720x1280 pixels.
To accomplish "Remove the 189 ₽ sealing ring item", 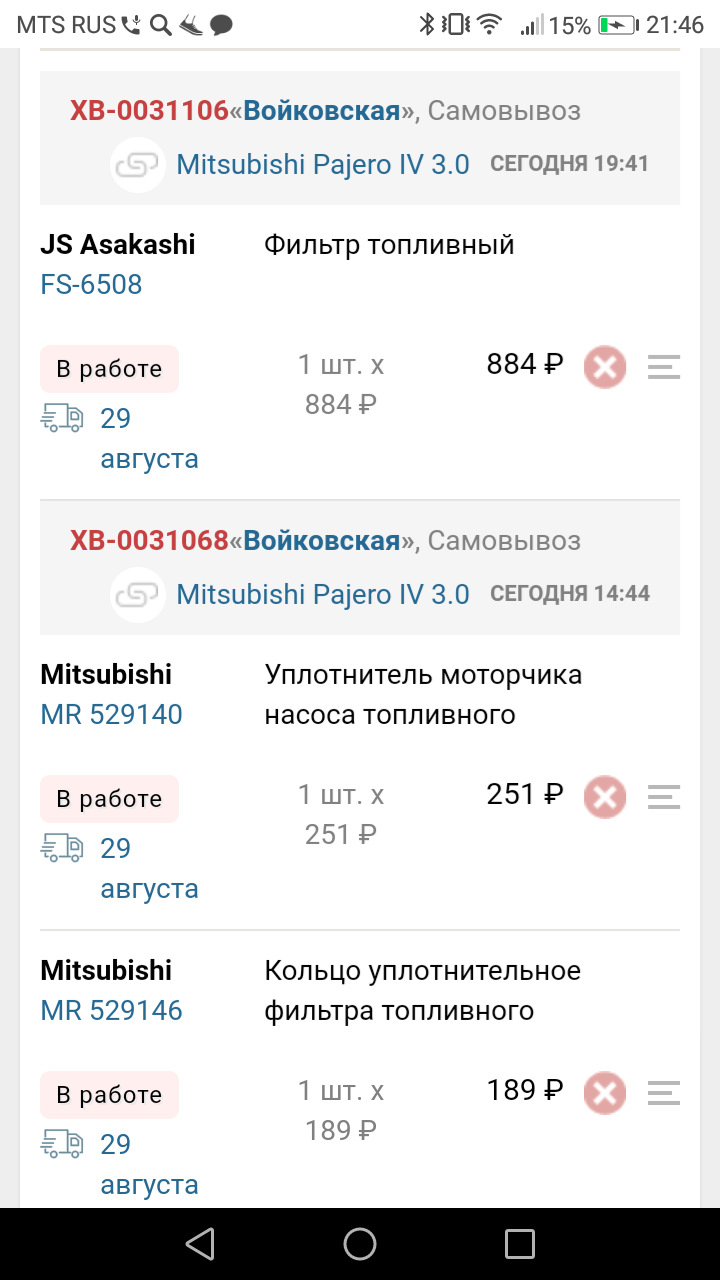I will pyautogui.click(x=605, y=1093).
